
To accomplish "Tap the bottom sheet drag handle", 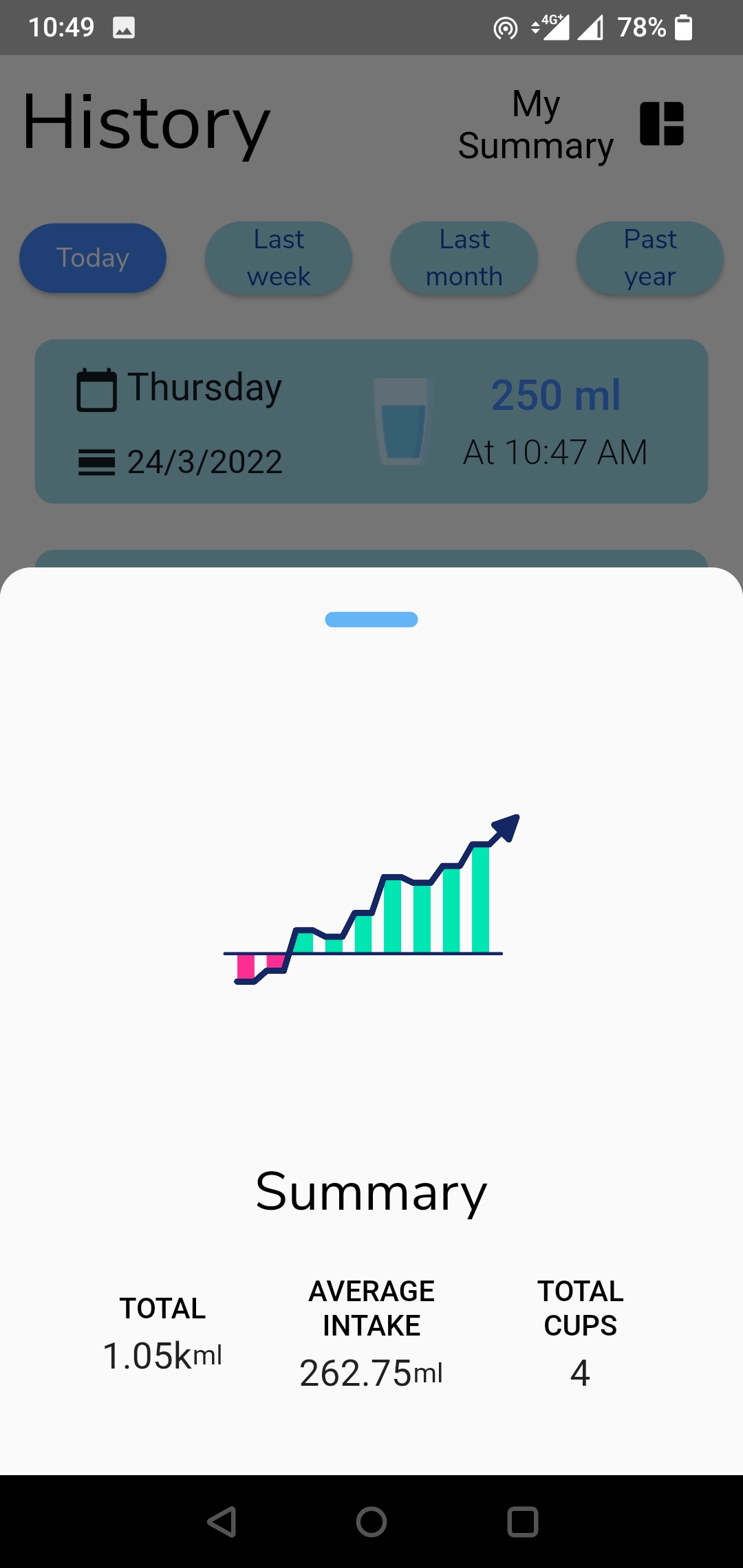I will point(371,620).
